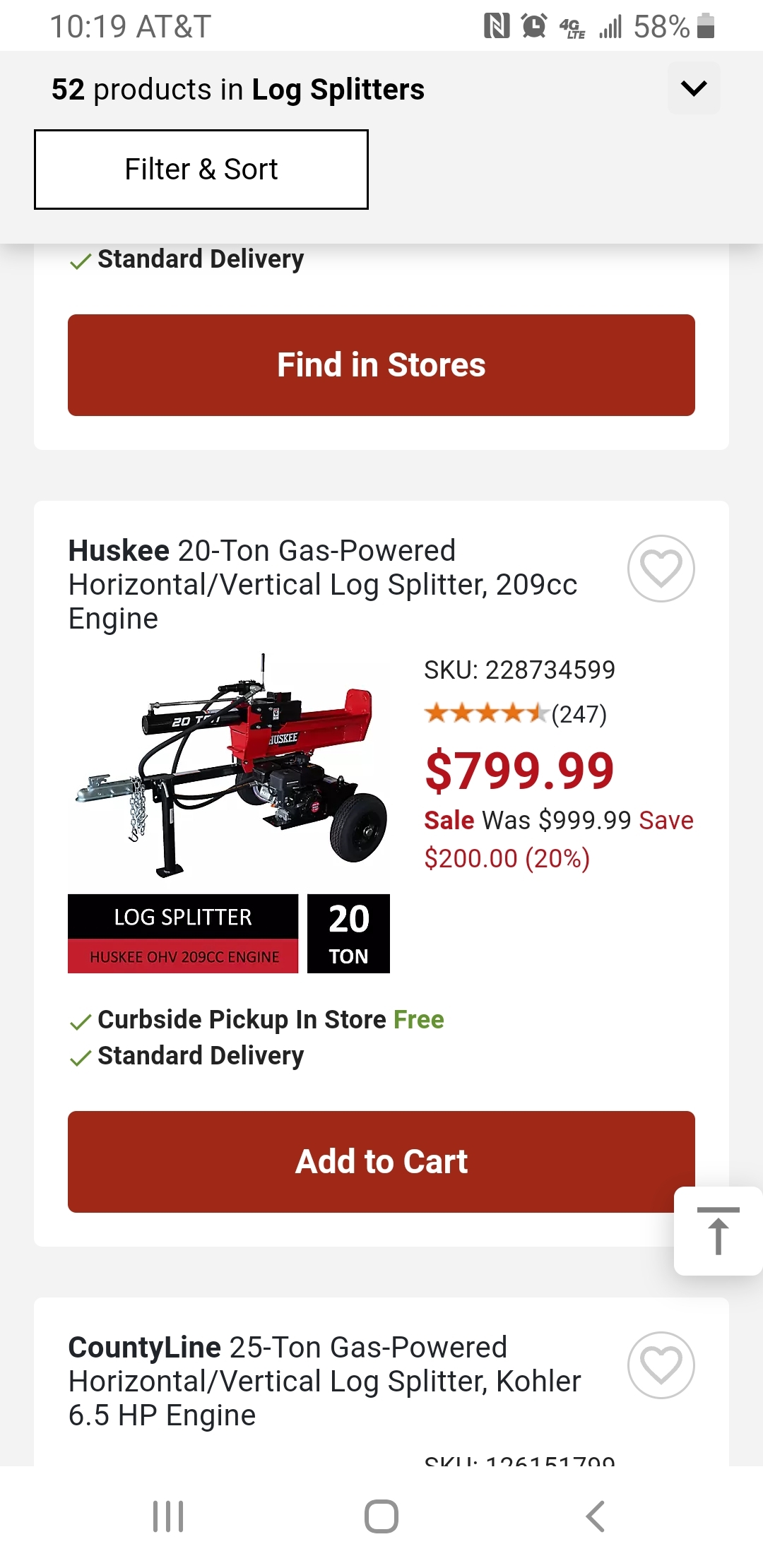This screenshot has height=1568, width=763.
Task: Go back using the system back button
Action: (x=595, y=1516)
